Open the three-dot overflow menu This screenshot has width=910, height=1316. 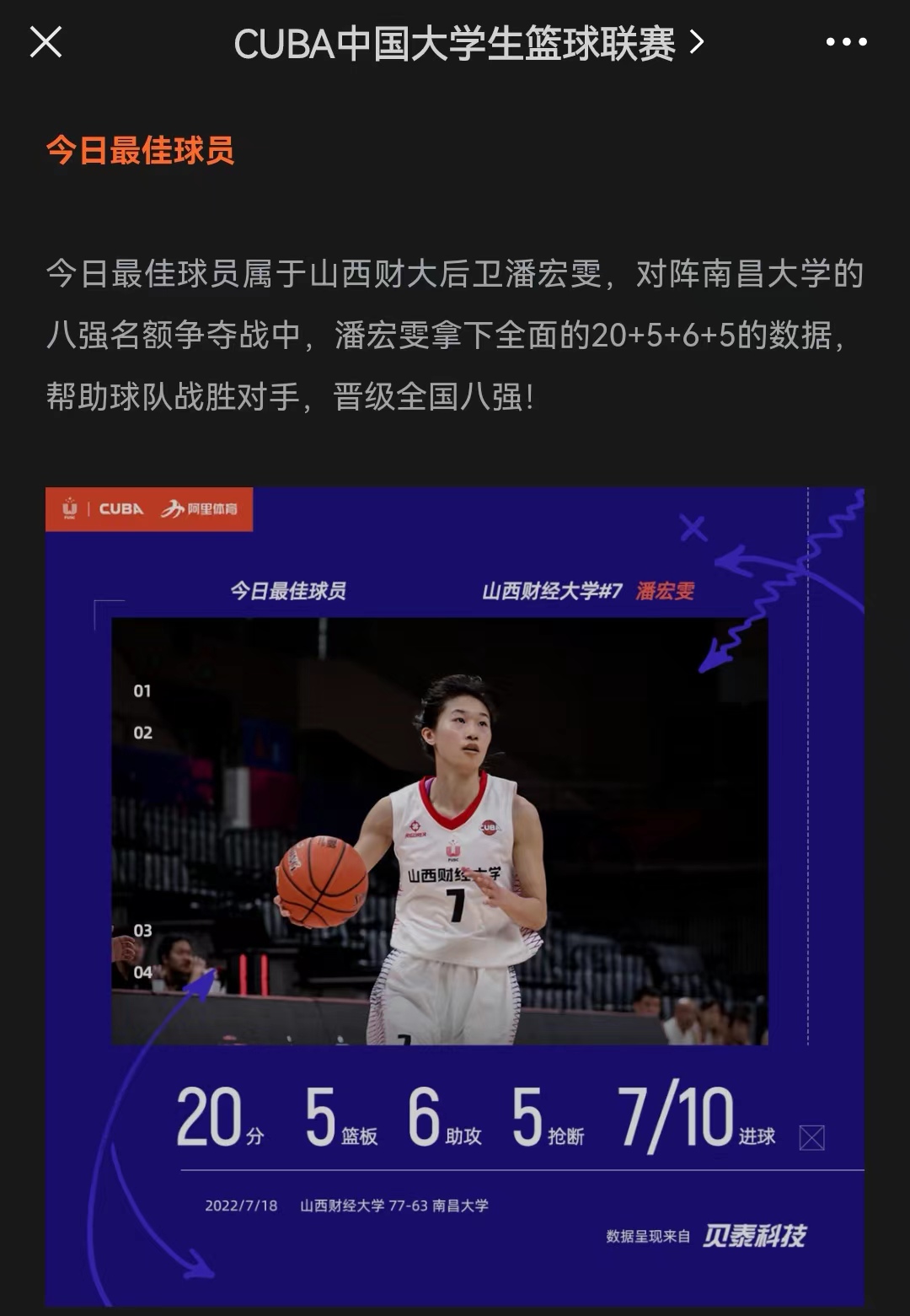coord(845,41)
